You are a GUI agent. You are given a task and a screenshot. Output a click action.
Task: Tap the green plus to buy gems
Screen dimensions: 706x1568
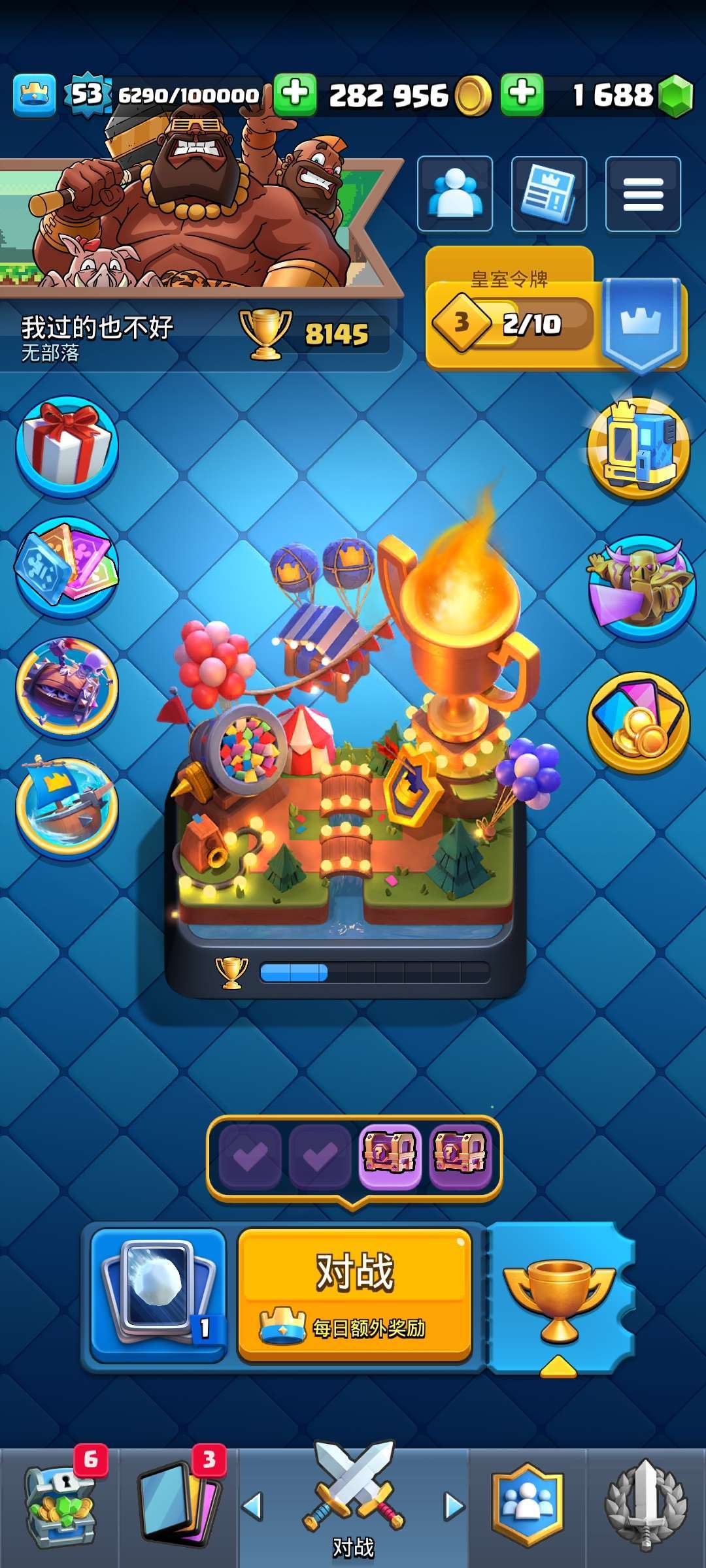pyautogui.click(x=522, y=94)
